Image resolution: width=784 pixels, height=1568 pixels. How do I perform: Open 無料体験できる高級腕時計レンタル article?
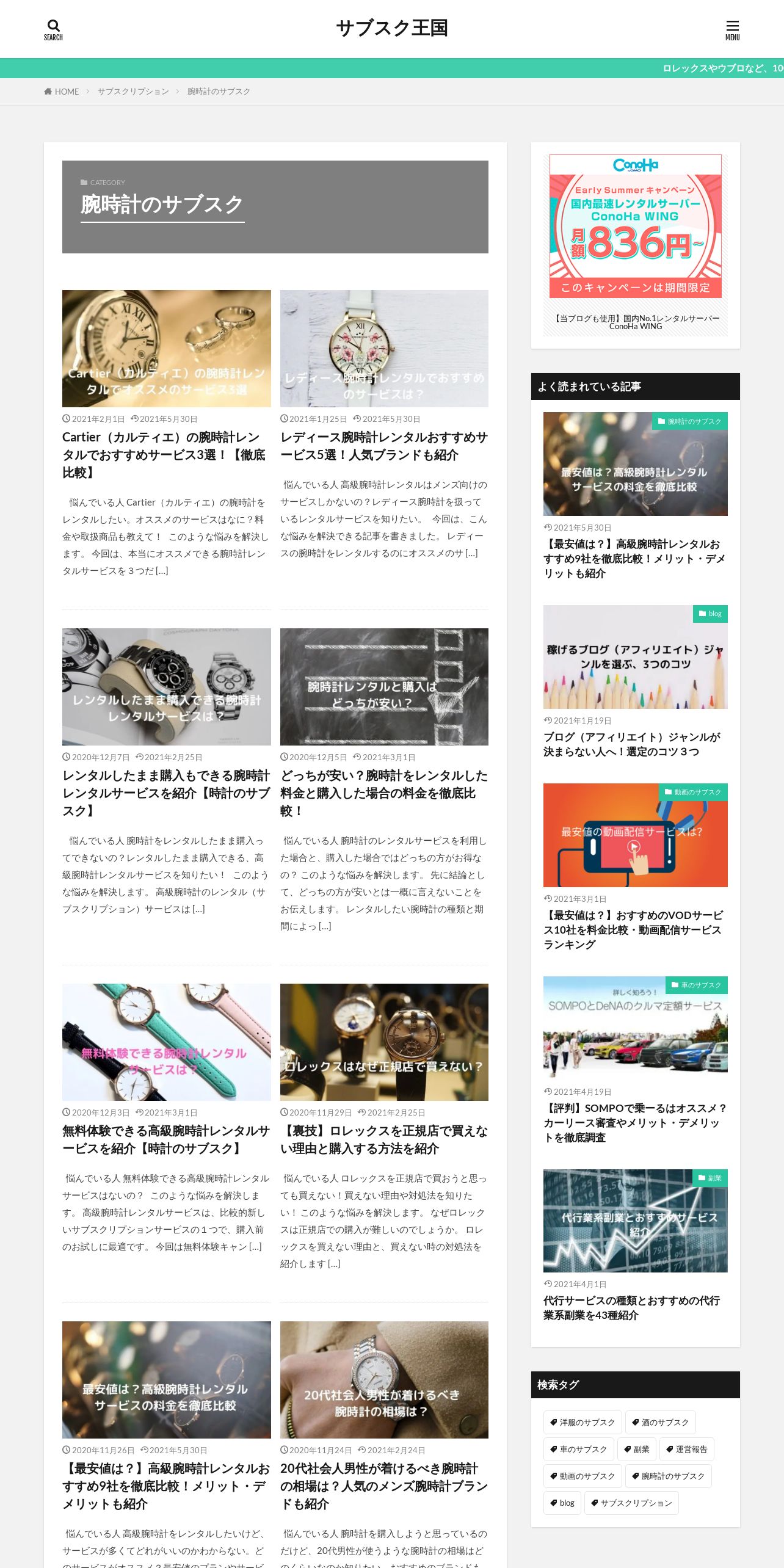pyautogui.click(x=165, y=1139)
